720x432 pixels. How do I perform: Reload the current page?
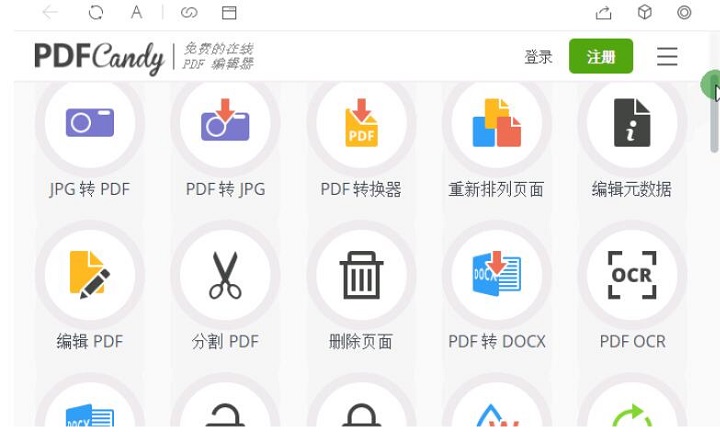(96, 13)
